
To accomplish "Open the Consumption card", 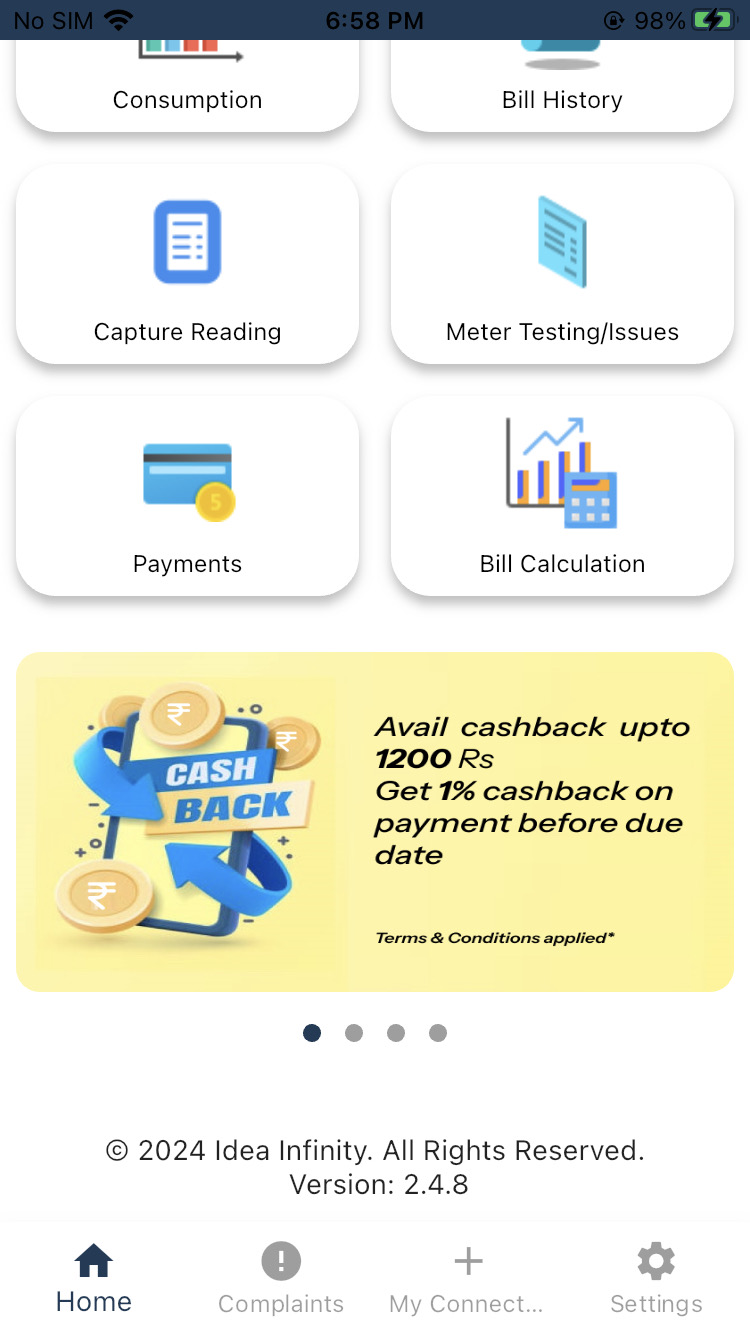I will [x=187, y=85].
